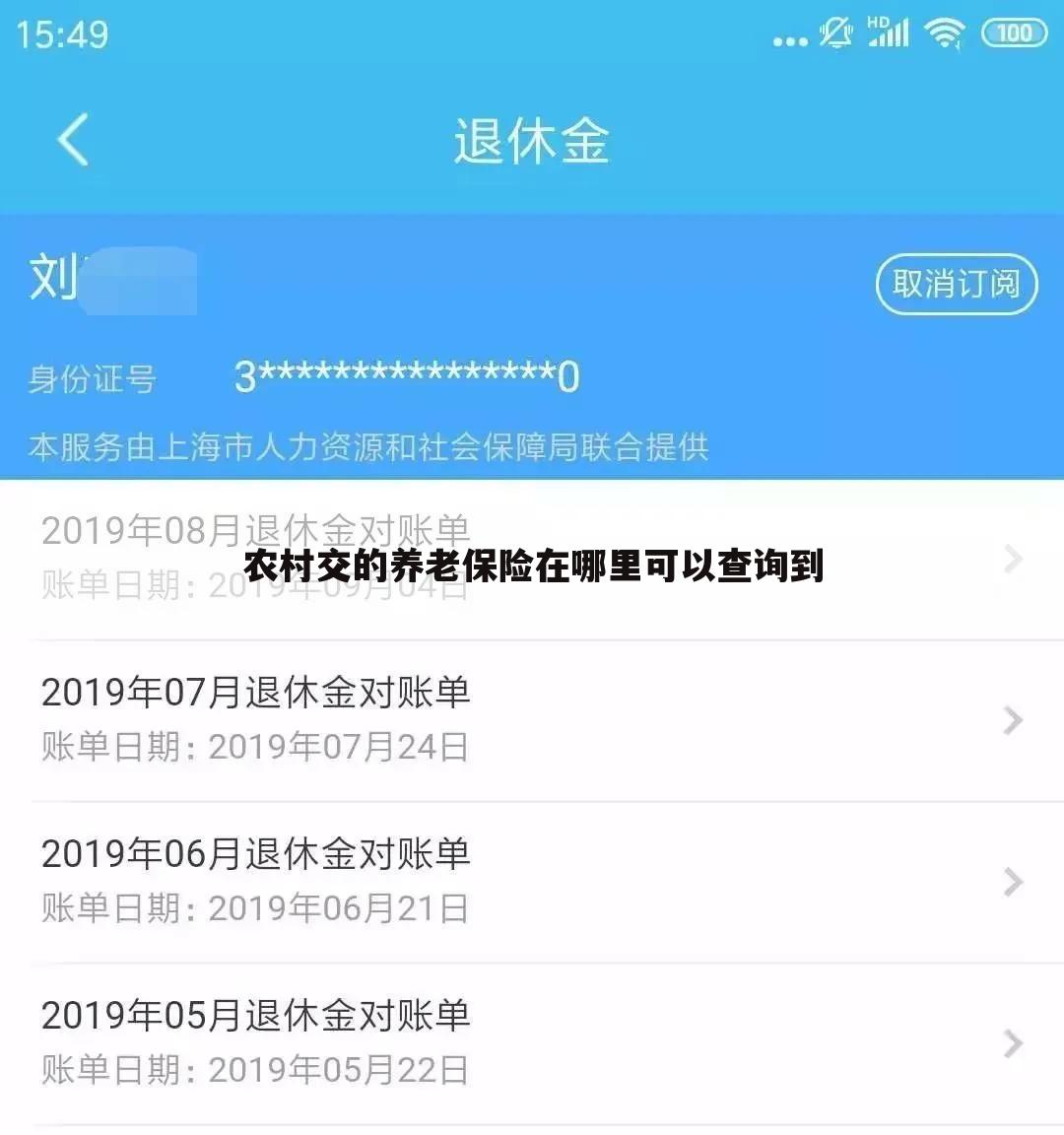Open chevron for 2019年07月退休金对账单

tap(1013, 720)
